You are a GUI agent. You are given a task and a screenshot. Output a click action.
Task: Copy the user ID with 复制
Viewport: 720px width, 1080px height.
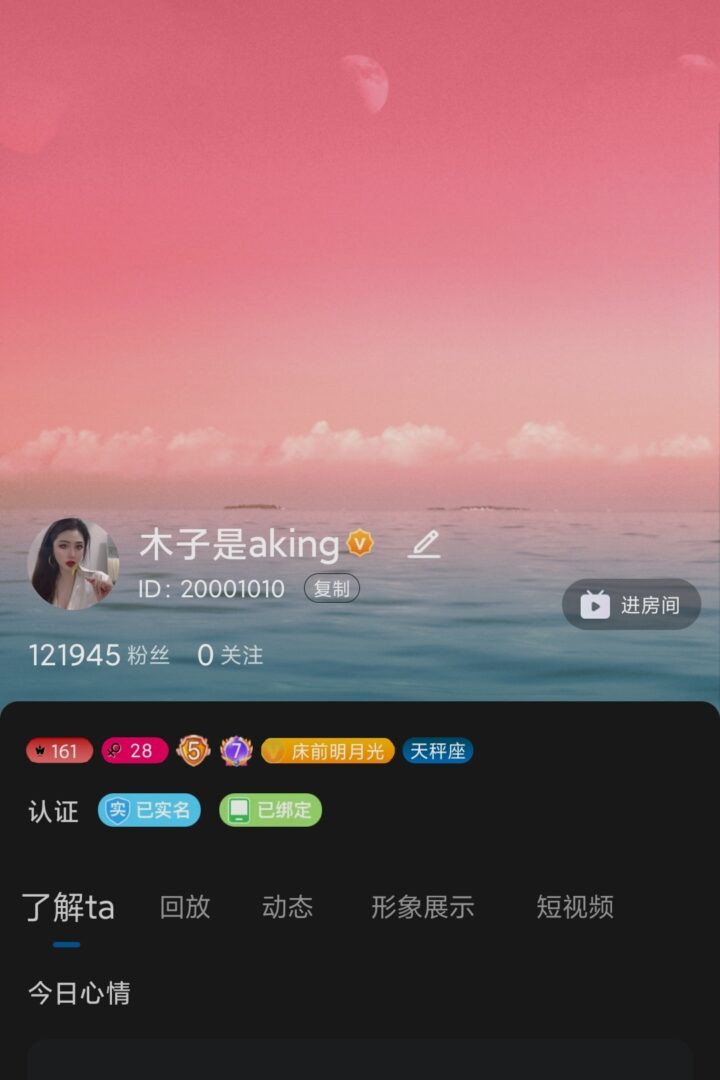coord(332,589)
